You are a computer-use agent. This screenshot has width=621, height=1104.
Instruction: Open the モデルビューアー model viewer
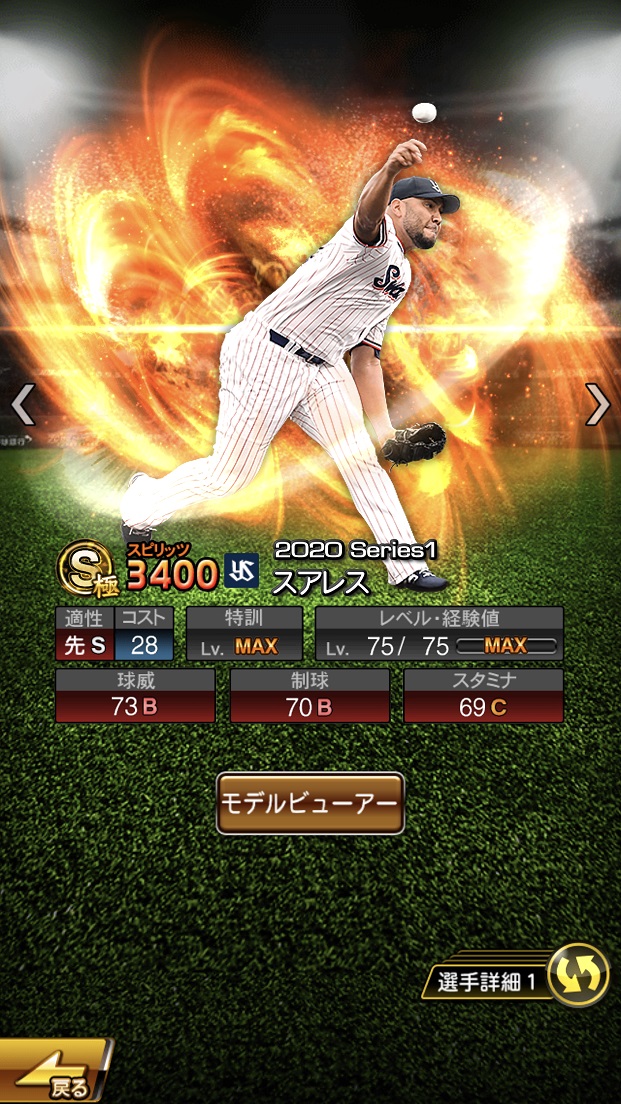coord(310,803)
